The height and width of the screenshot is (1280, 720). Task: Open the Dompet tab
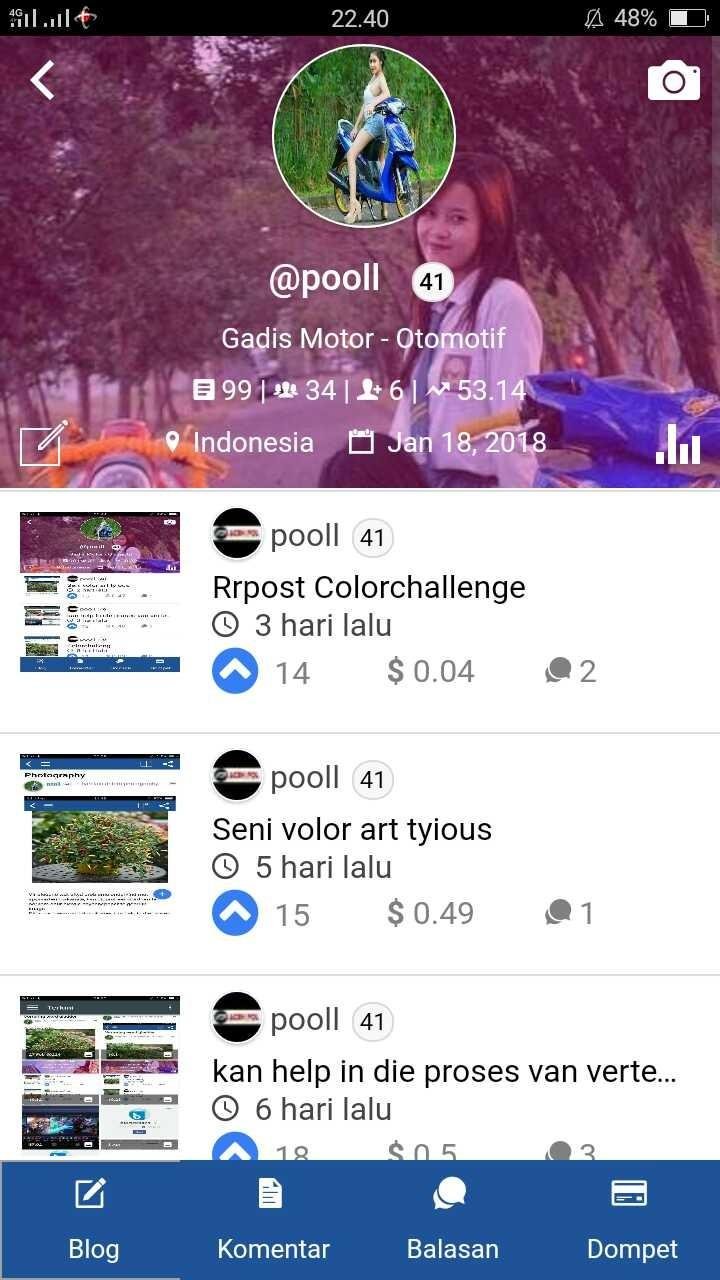(x=631, y=1220)
